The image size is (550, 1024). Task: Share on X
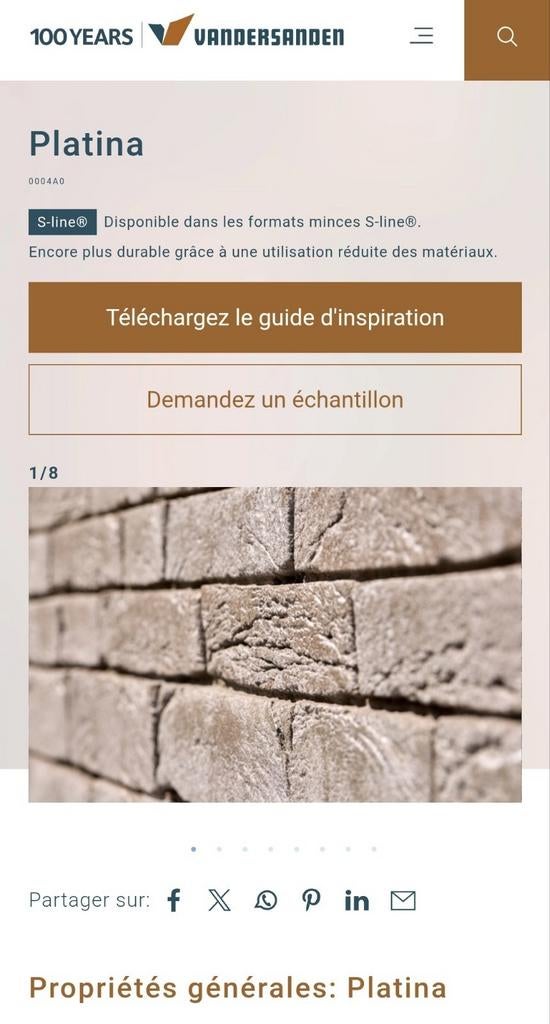[x=219, y=901]
